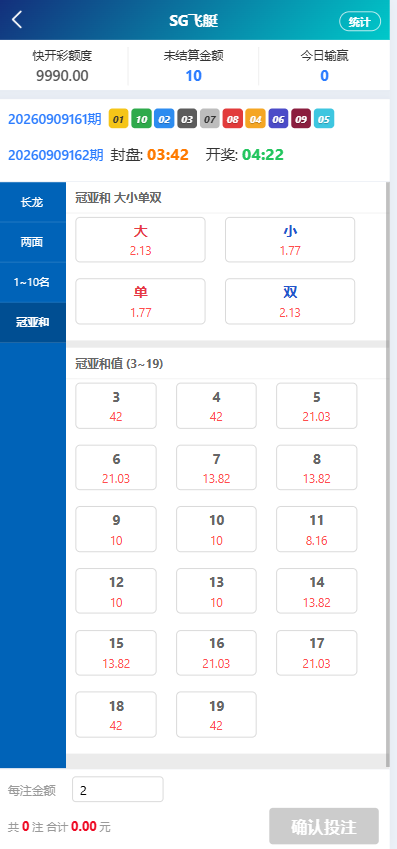The width and height of the screenshot is (397, 849).
Task: Select sum value 16
Action: point(217,652)
